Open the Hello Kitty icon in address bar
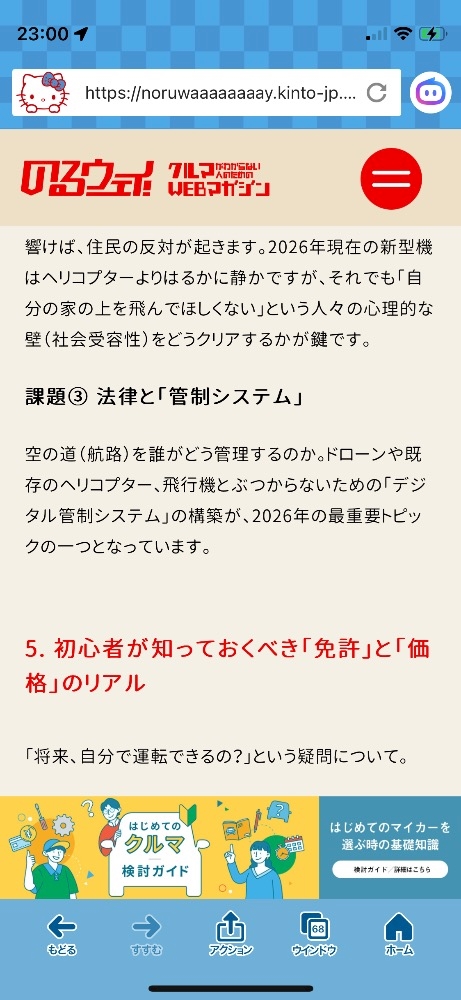The width and height of the screenshot is (461, 1000). [43, 93]
